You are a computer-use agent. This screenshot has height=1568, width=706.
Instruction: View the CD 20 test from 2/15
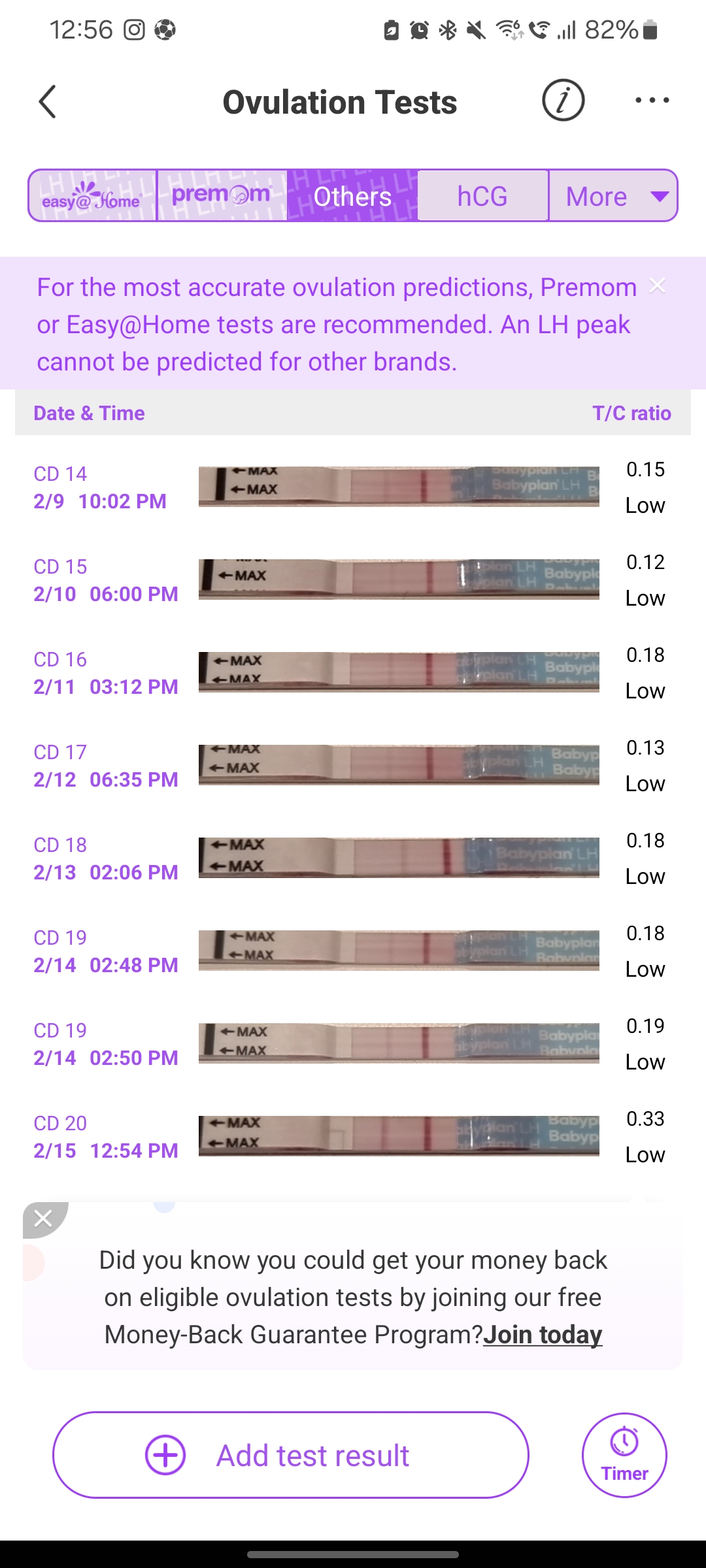pyautogui.click(x=353, y=1136)
